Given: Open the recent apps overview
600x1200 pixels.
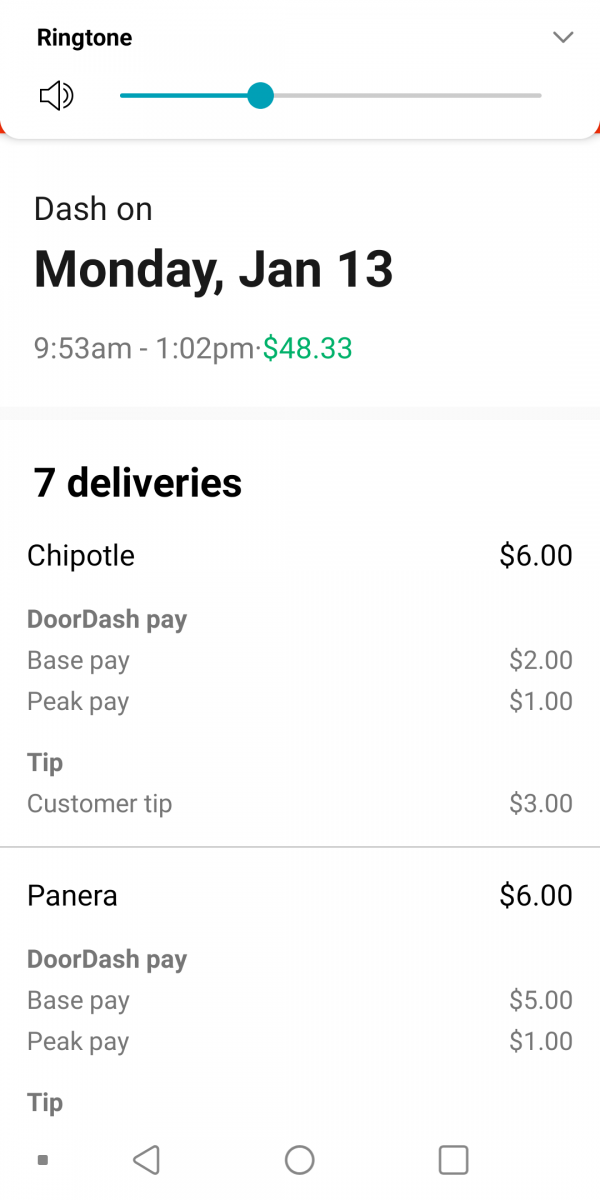Looking at the screenshot, I should [x=453, y=1160].
